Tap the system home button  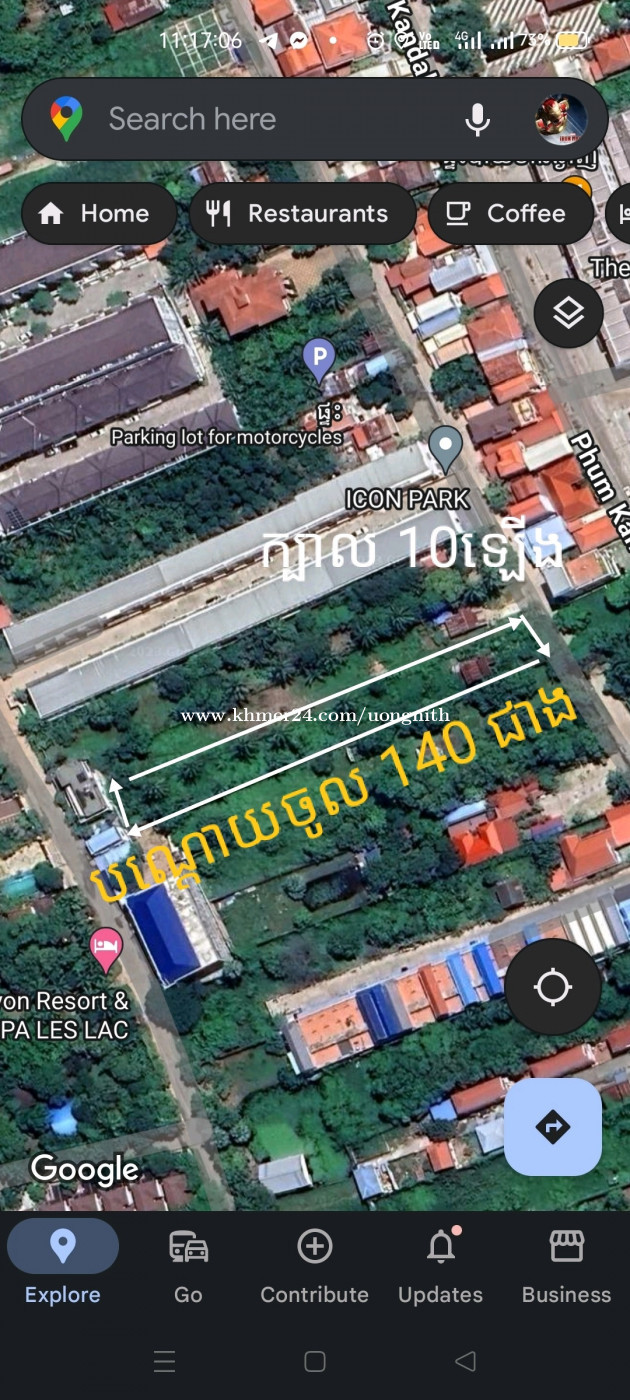pyautogui.click(x=315, y=1361)
